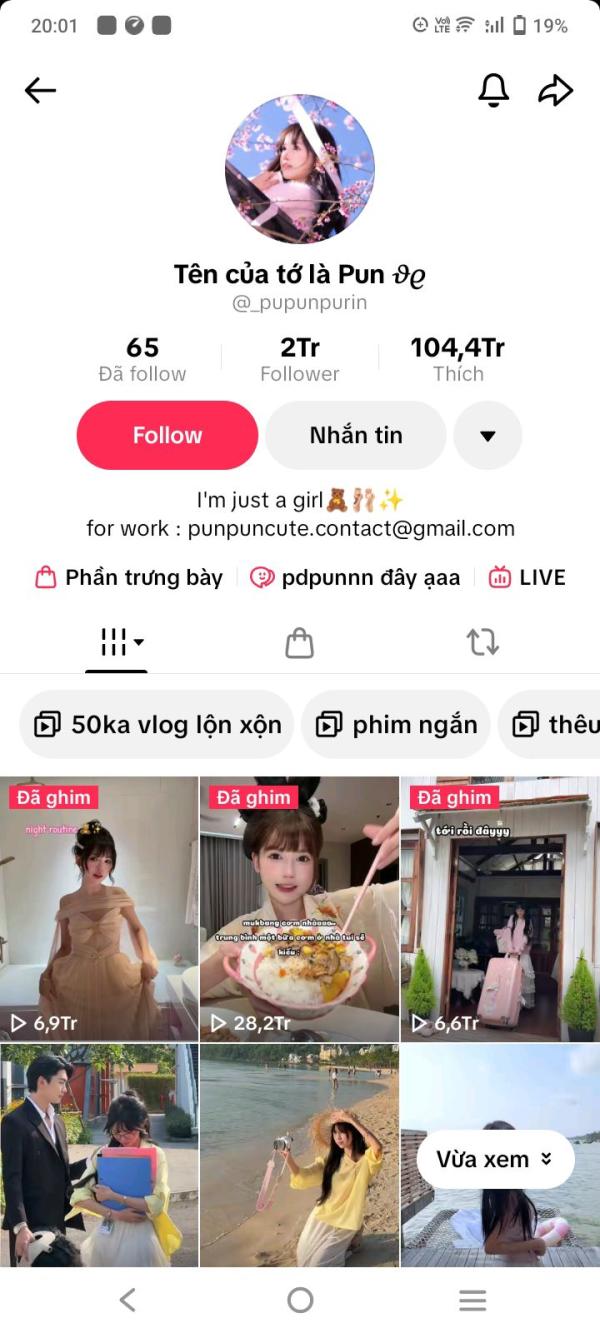Image resolution: width=600 pixels, height=1333 pixels.
Task: Go back using the top-left arrow
Action: [x=40, y=91]
